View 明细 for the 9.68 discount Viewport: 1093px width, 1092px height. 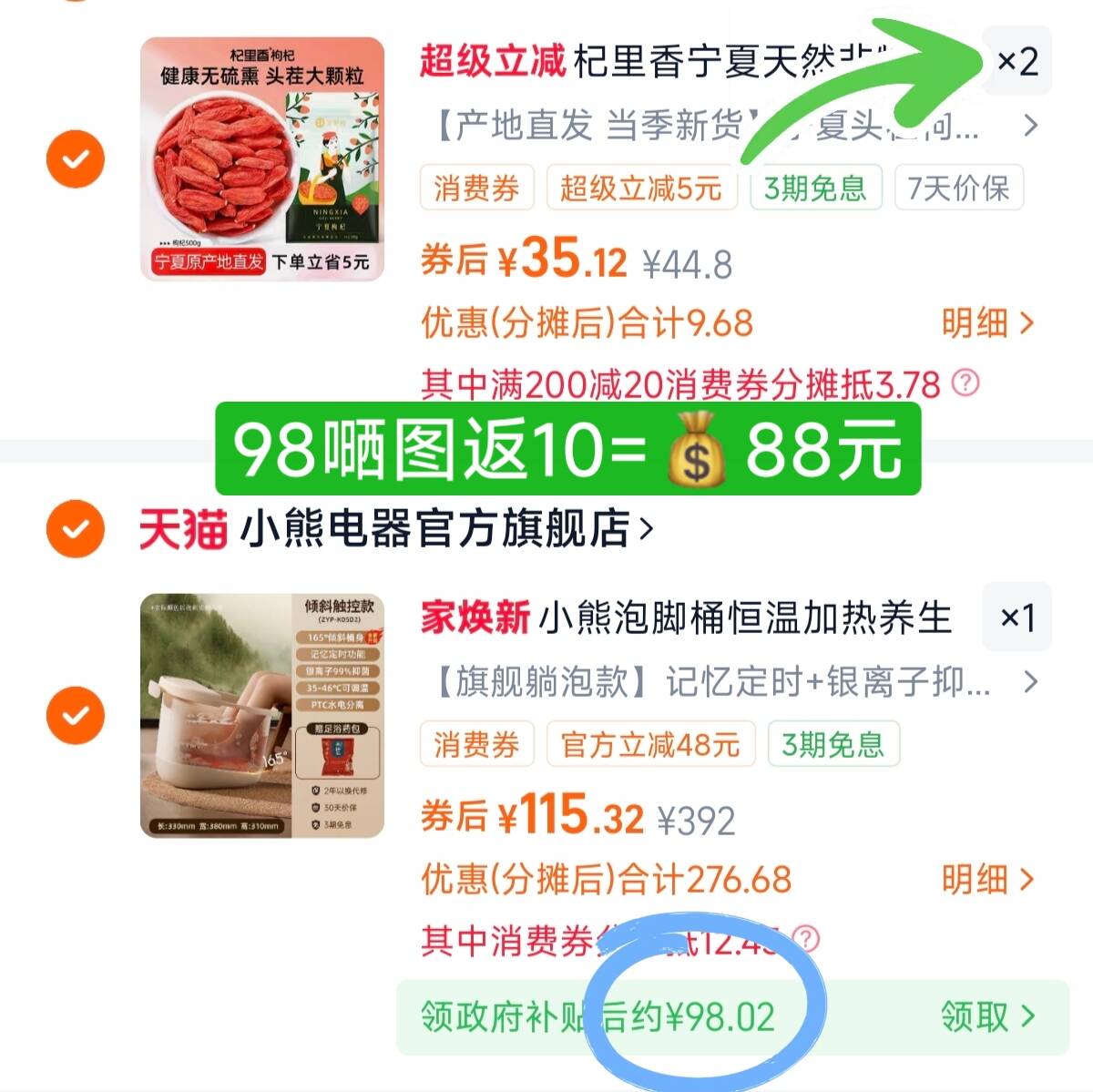pos(988,322)
